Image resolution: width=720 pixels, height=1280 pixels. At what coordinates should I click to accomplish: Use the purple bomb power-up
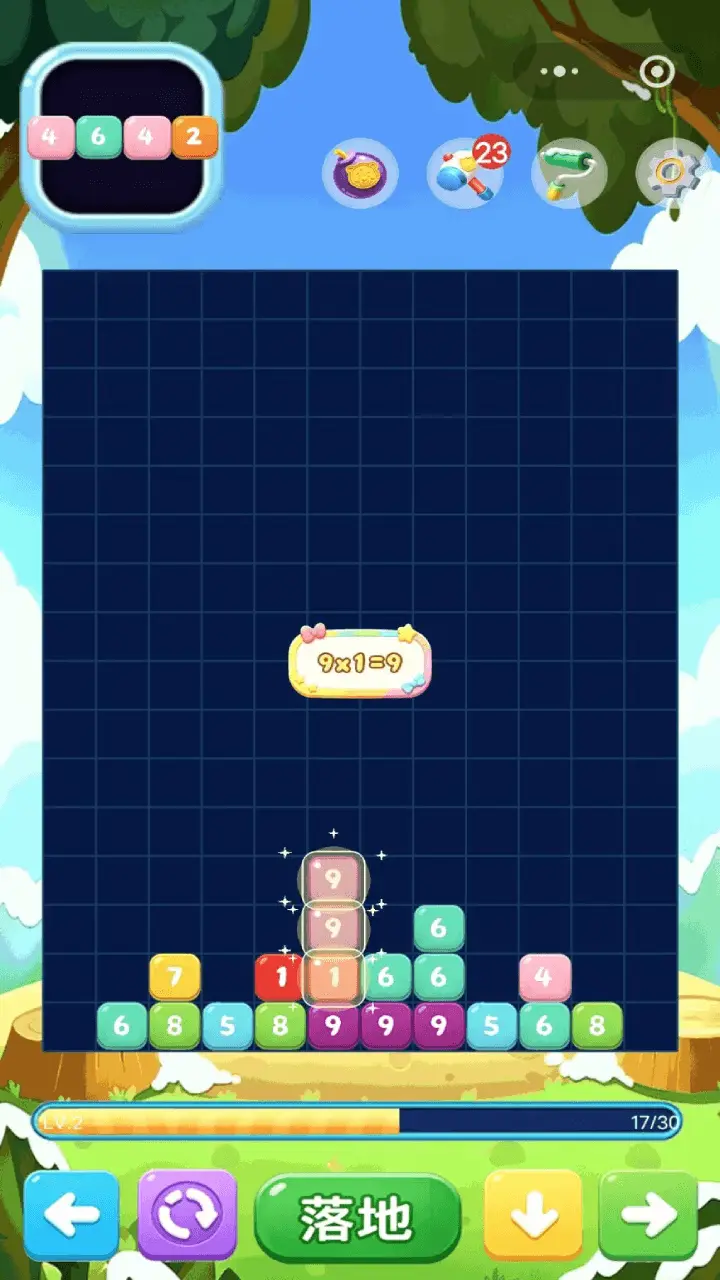[360, 174]
